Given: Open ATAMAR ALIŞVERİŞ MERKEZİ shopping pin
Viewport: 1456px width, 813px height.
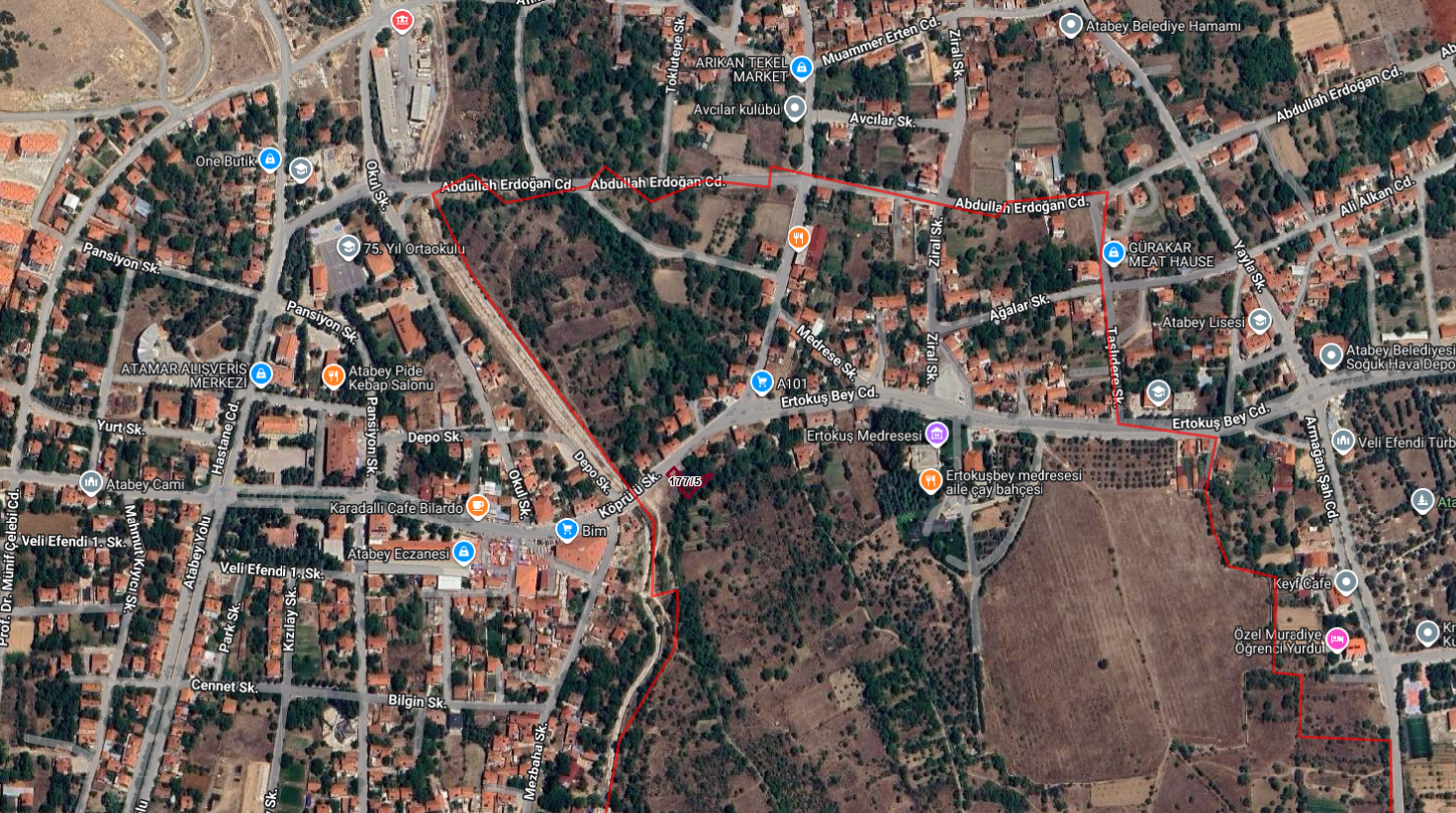Looking at the screenshot, I should click(x=261, y=374).
